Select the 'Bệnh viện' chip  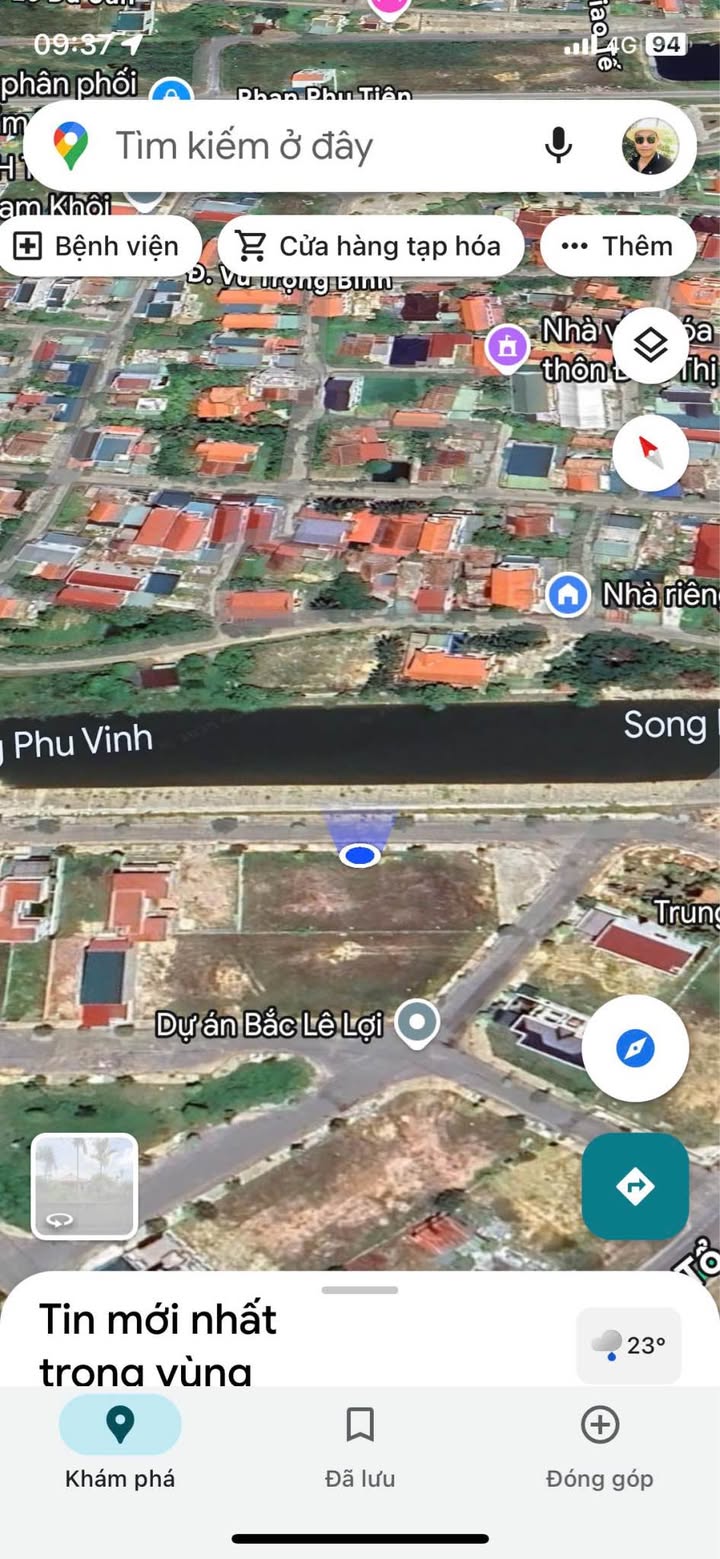click(97, 246)
